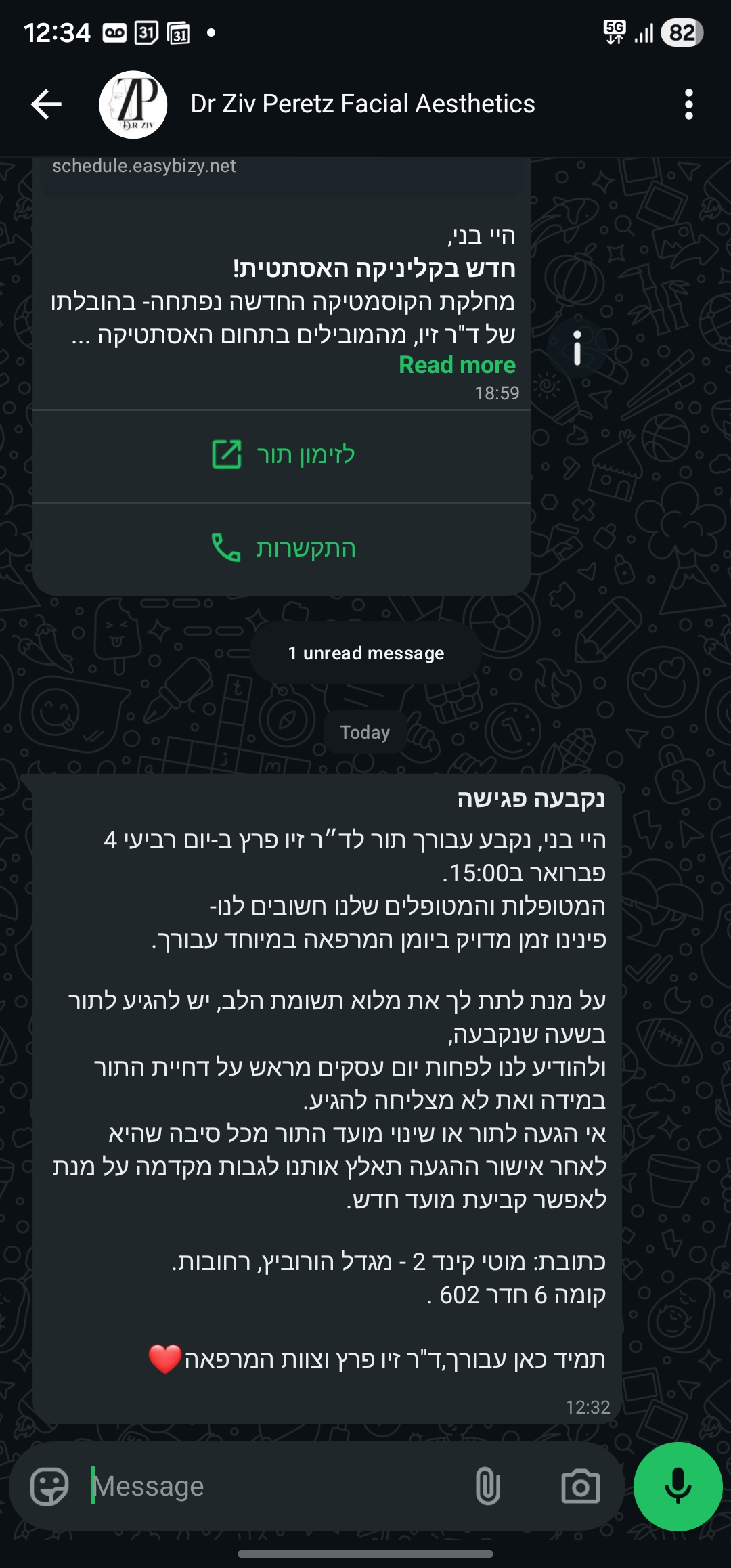Open the overflow menu
Screen dimensions: 731x1568
688,104
